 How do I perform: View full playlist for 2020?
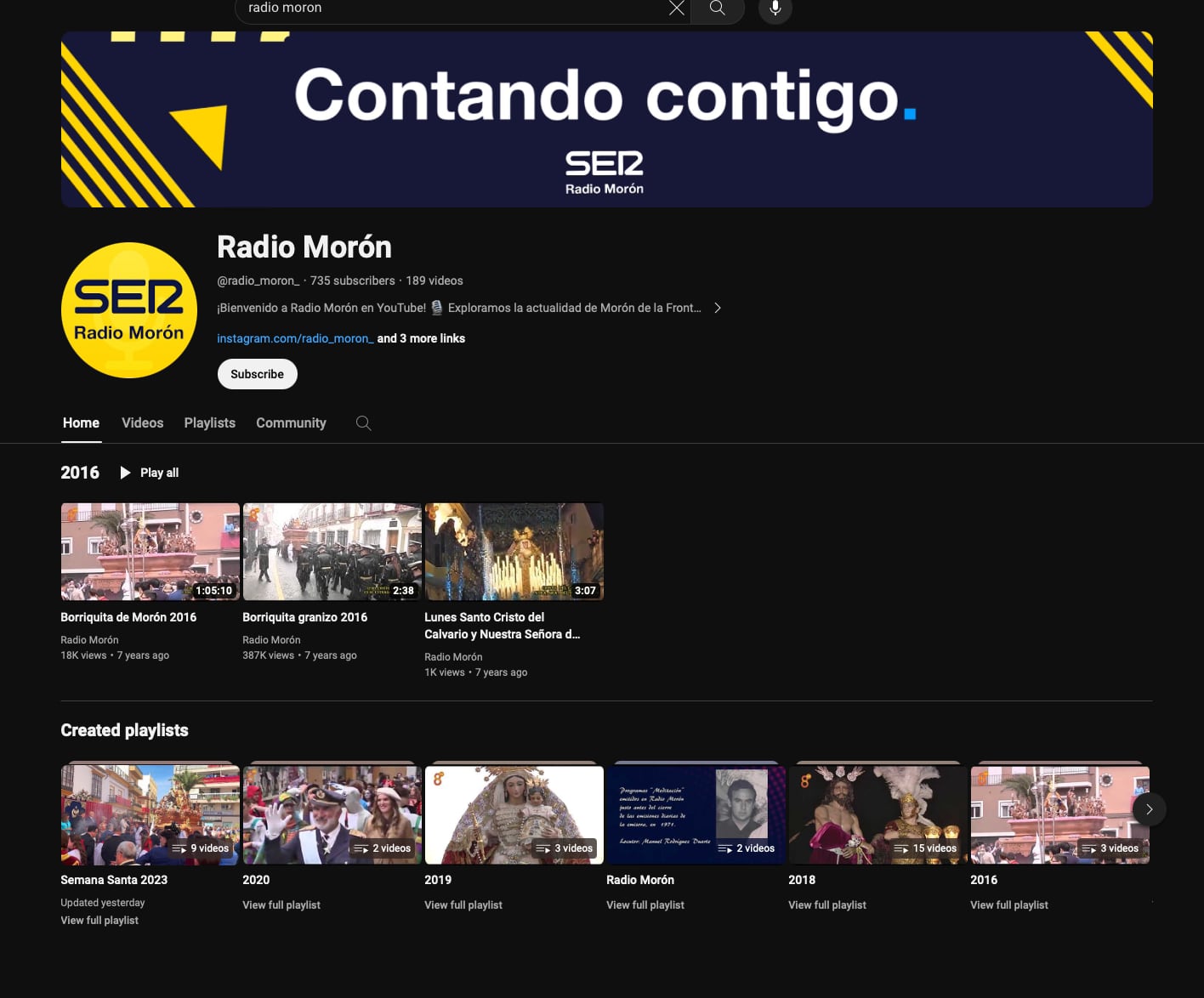click(x=281, y=905)
